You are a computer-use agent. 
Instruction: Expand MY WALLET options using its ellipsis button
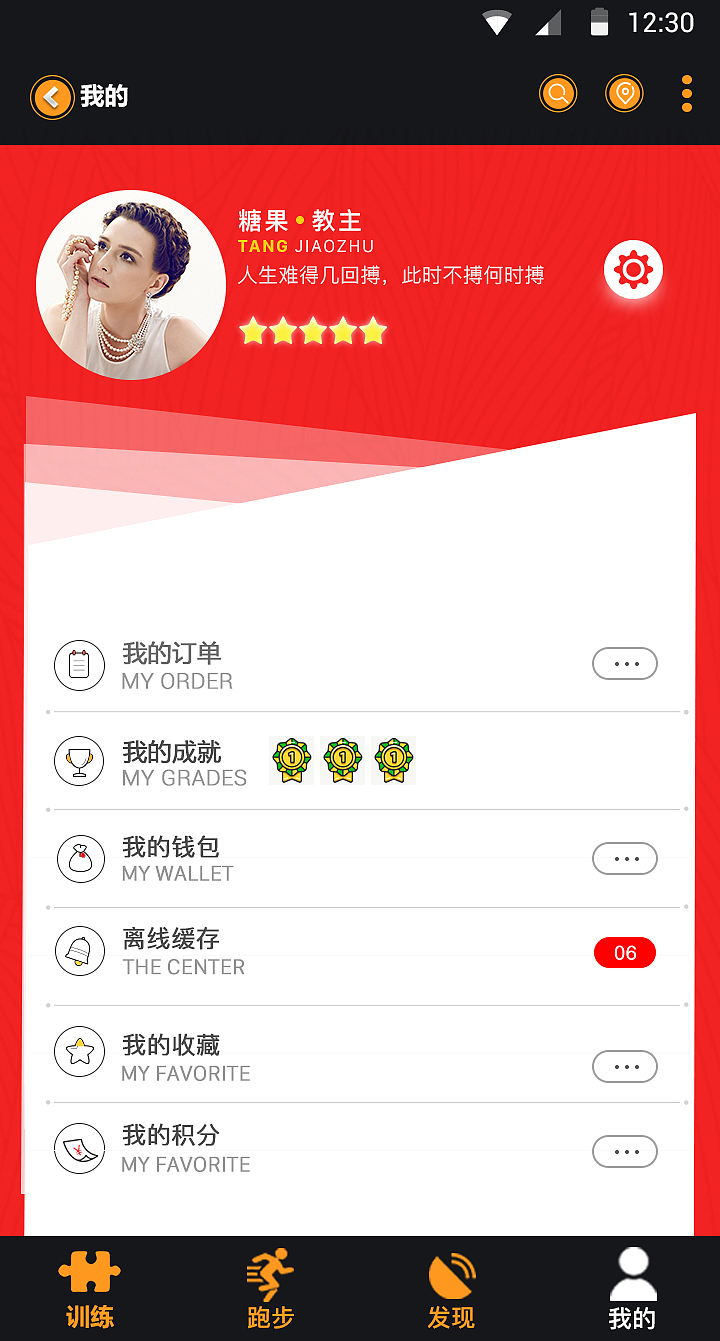[624, 858]
